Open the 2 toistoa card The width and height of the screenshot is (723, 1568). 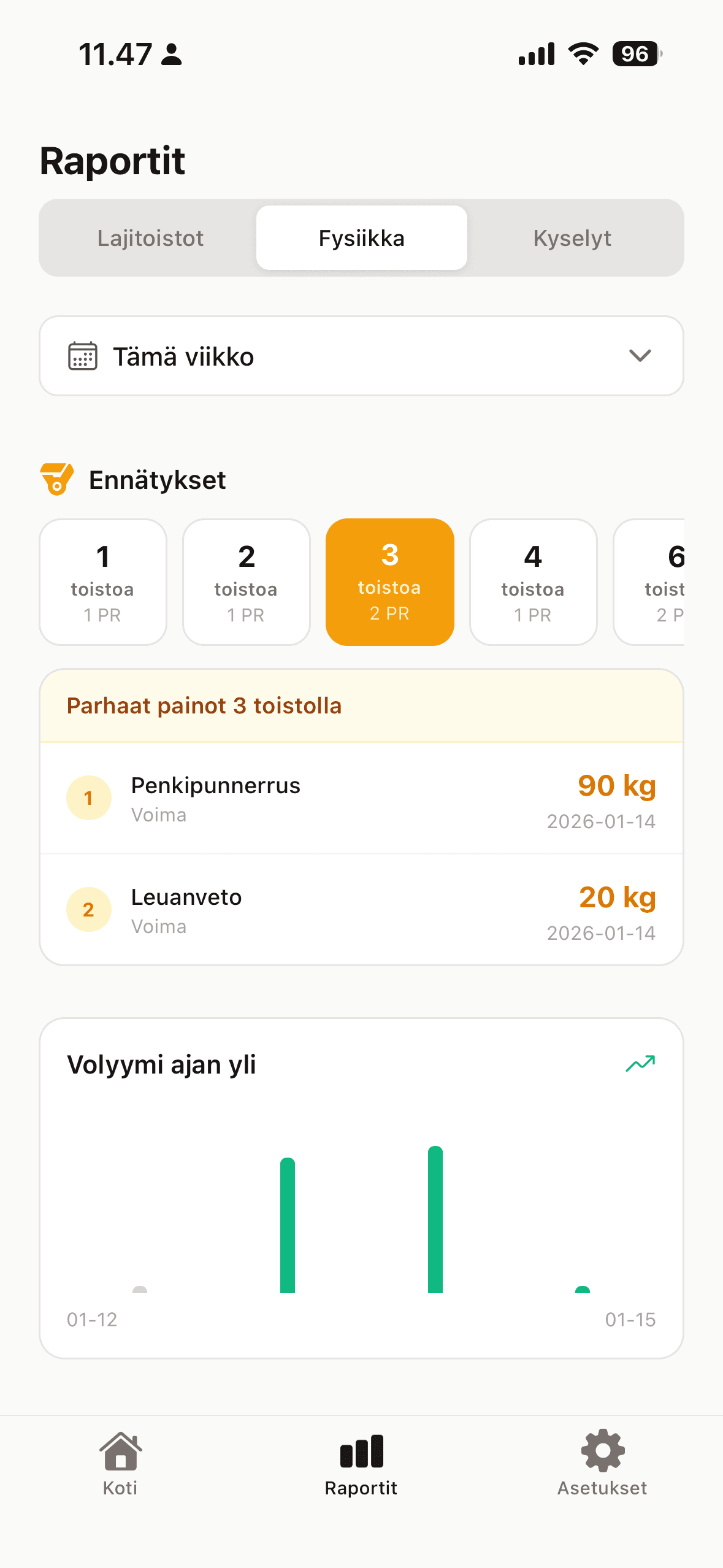(x=246, y=582)
